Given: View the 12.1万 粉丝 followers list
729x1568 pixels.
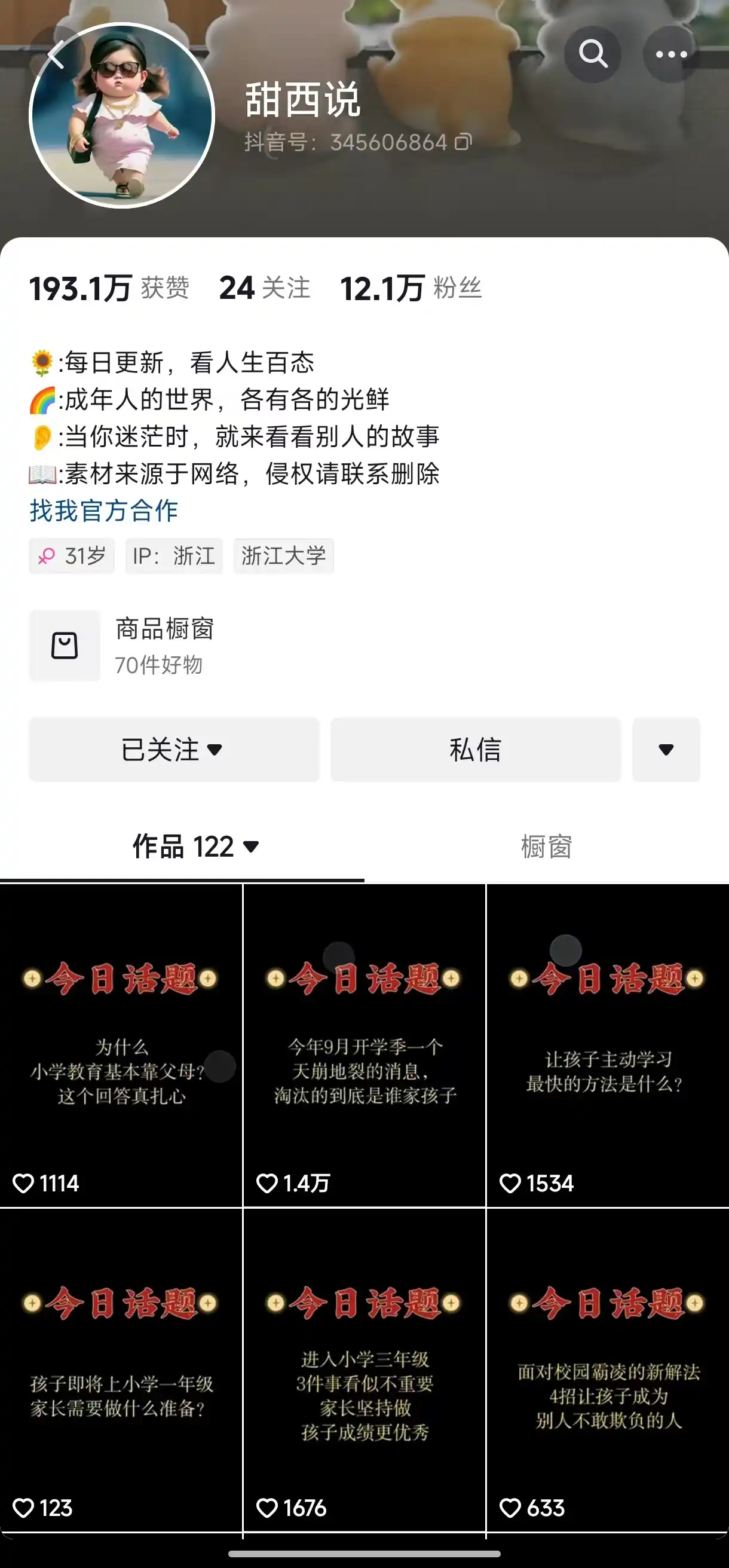Looking at the screenshot, I should coord(411,288).
